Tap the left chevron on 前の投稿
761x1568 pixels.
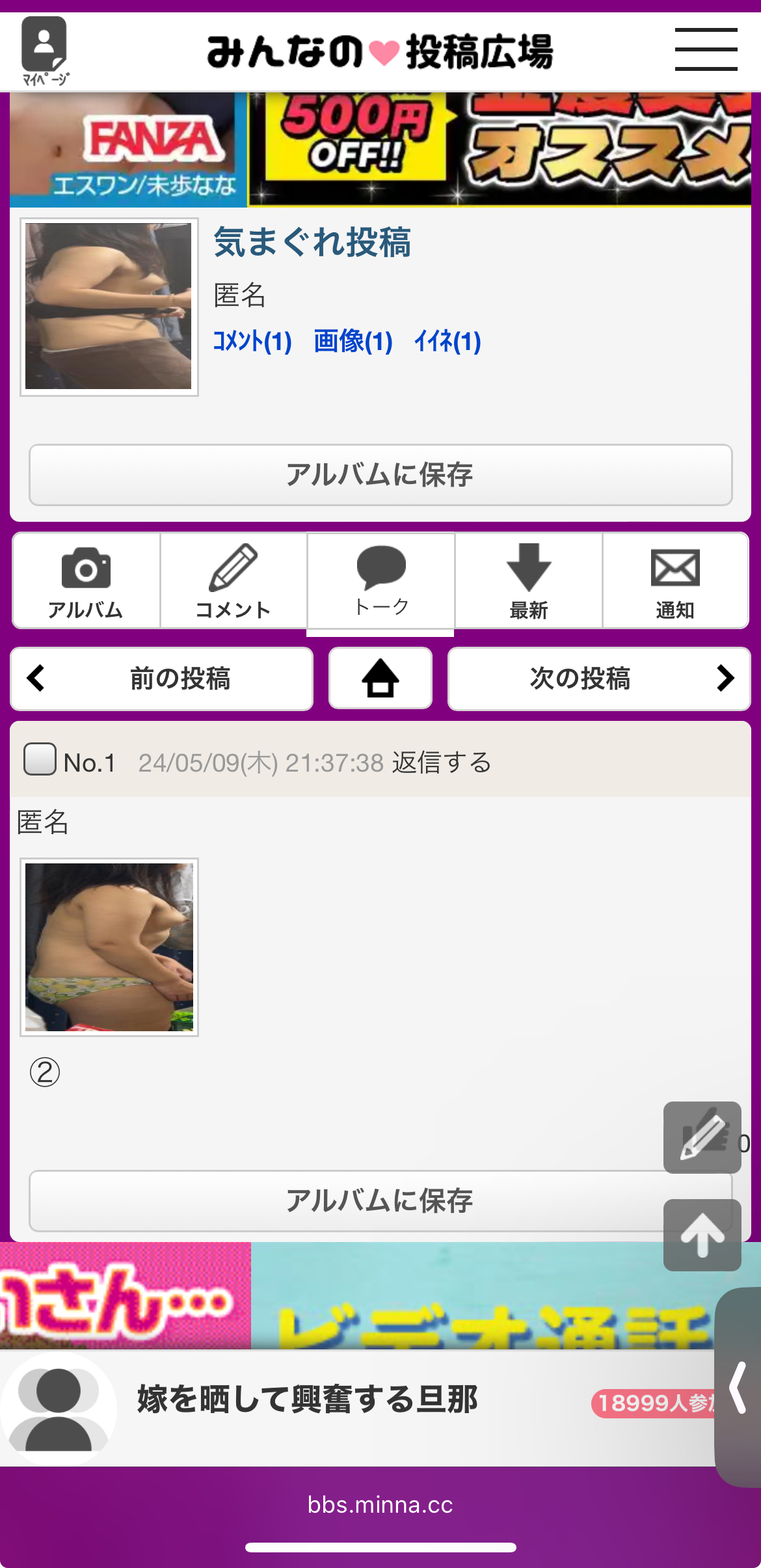[34, 679]
